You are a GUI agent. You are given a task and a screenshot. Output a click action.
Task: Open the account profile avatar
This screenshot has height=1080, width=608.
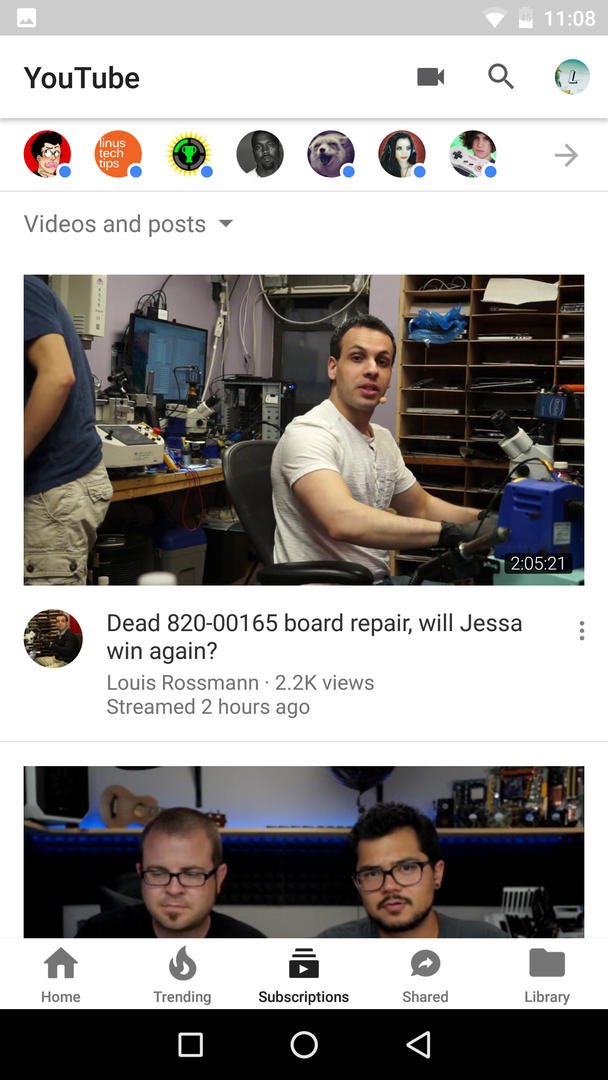572,76
